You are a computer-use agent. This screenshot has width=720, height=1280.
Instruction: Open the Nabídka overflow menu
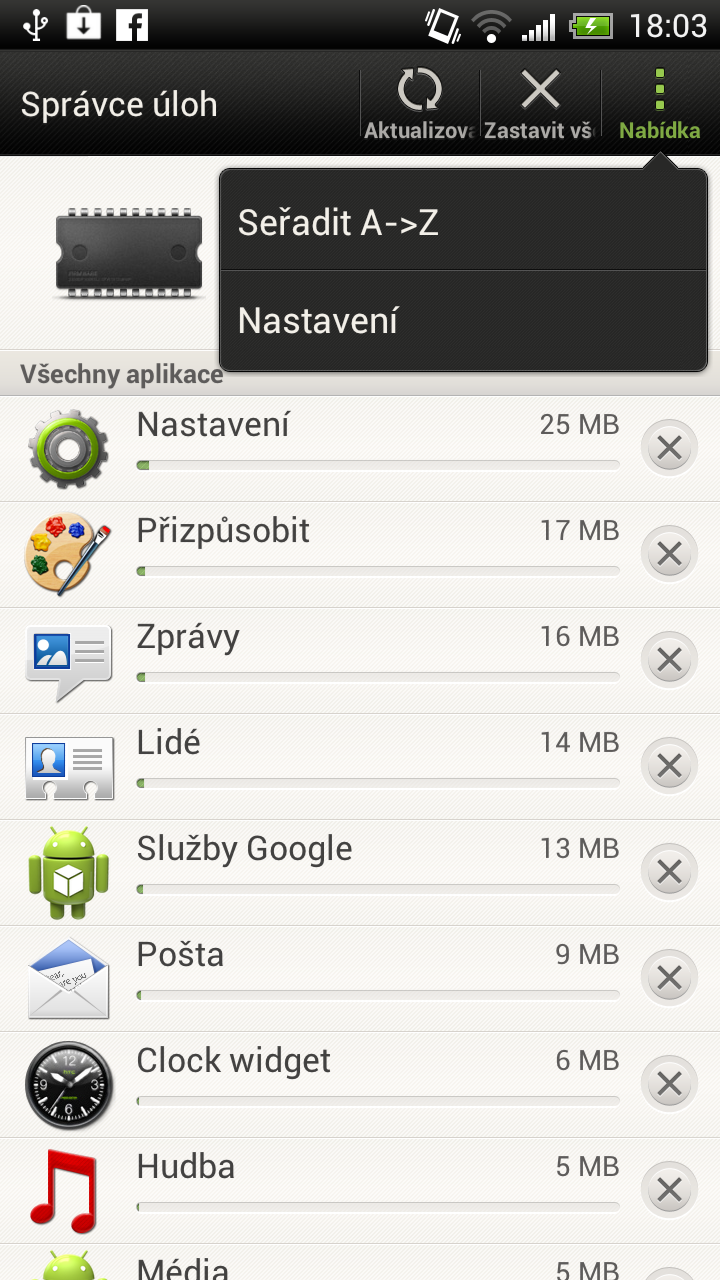pos(658,100)
